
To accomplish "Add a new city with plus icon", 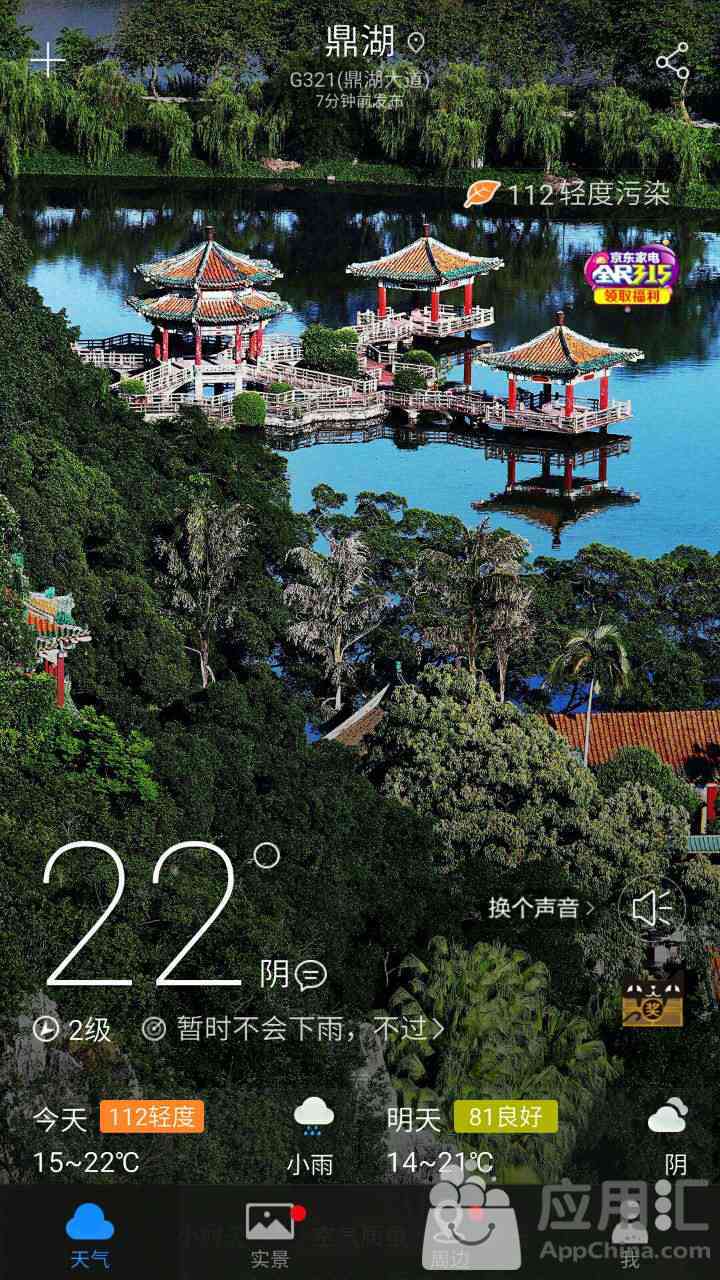I will coord(47,61).
